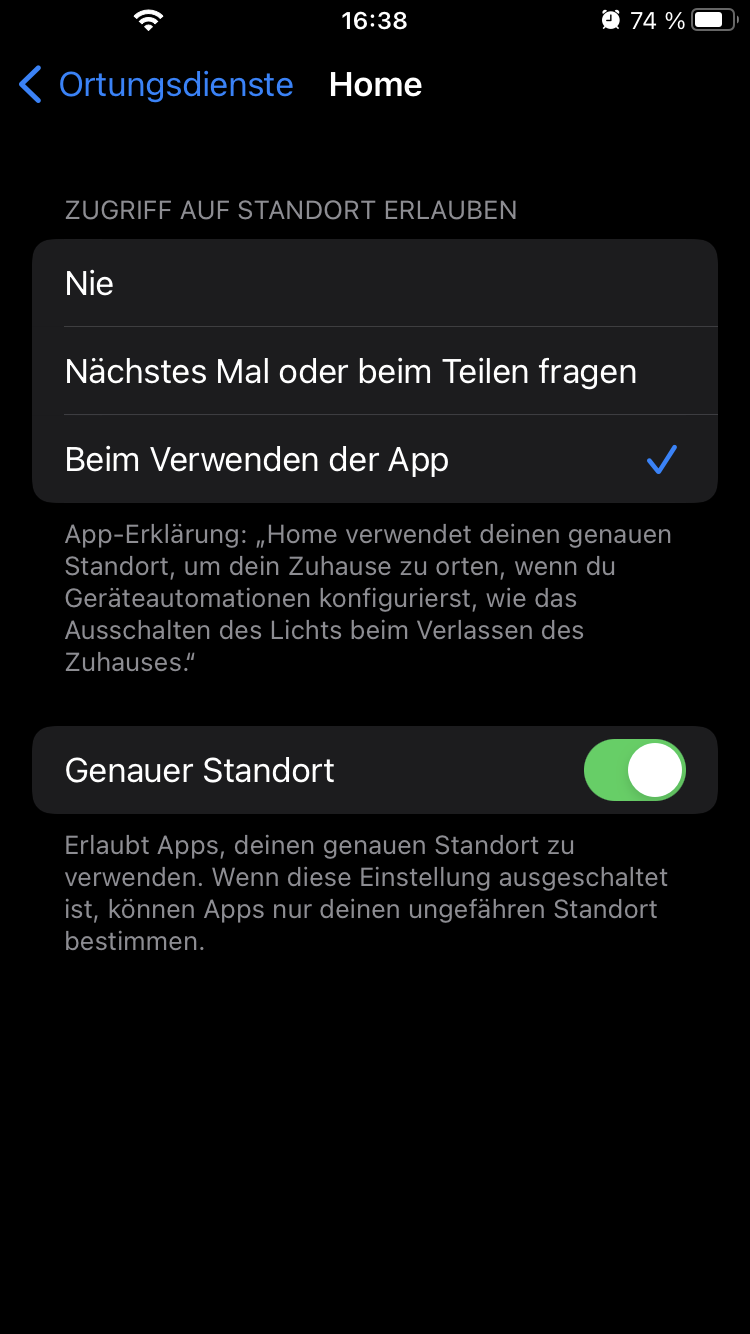The width and height of the screenshot is (750, 1334).
Task: Select the Nie location option
Action: [375, 284]
